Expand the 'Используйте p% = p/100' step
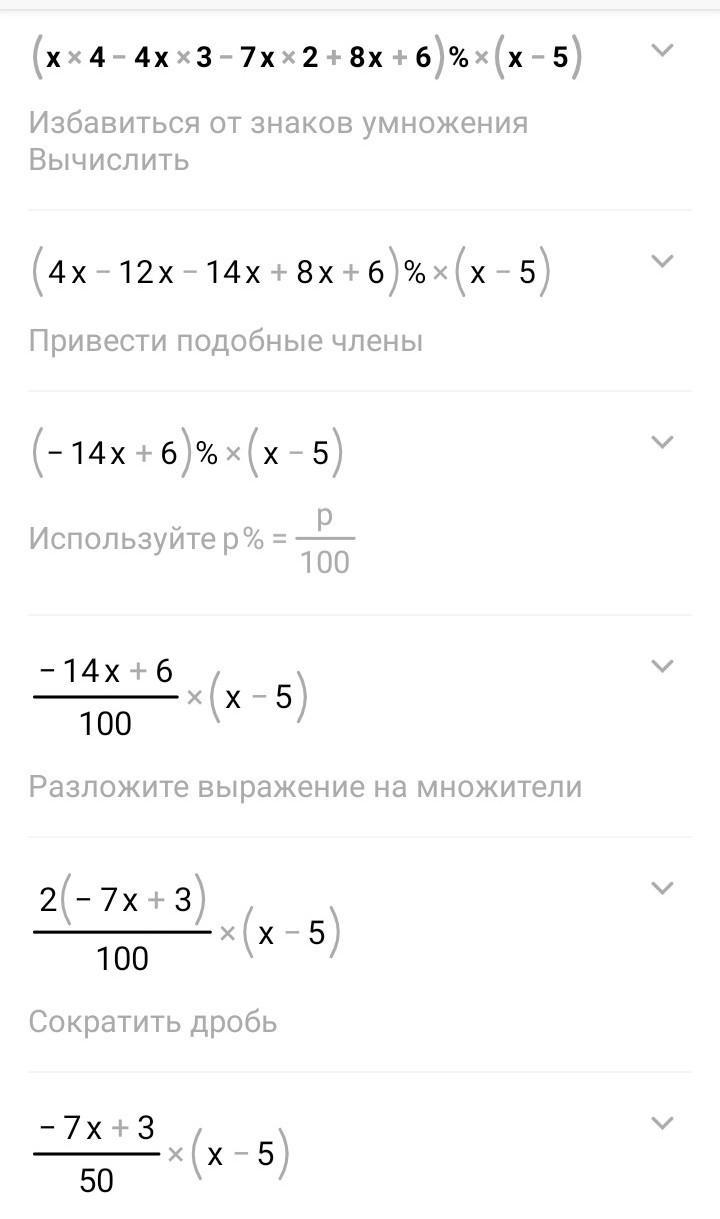Screen dimensions: 720x1219 [x=662, y=442]
